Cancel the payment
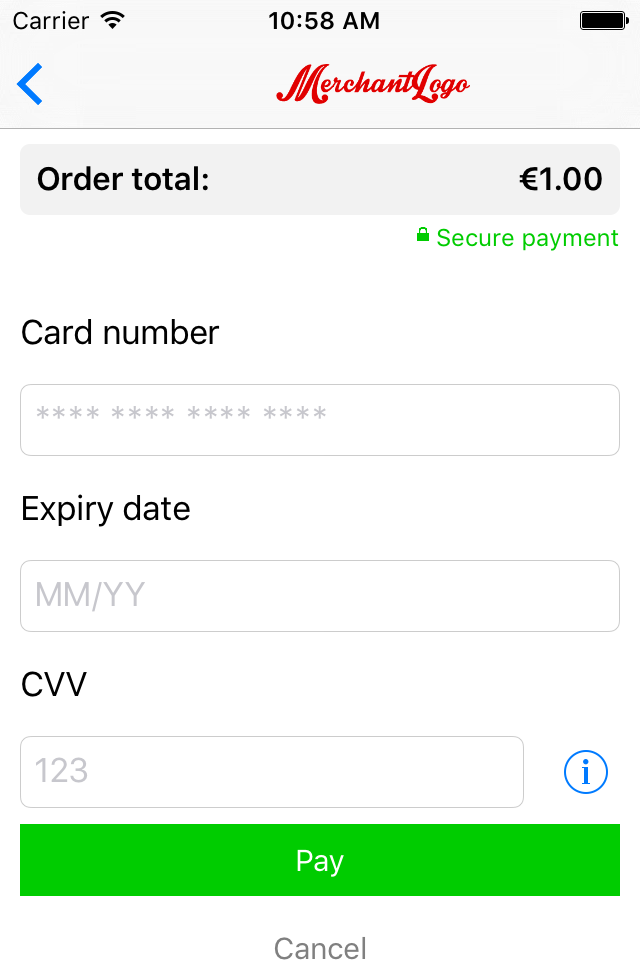Image resolution: width=640 pixels, height=960 pixels. [320, 947]
